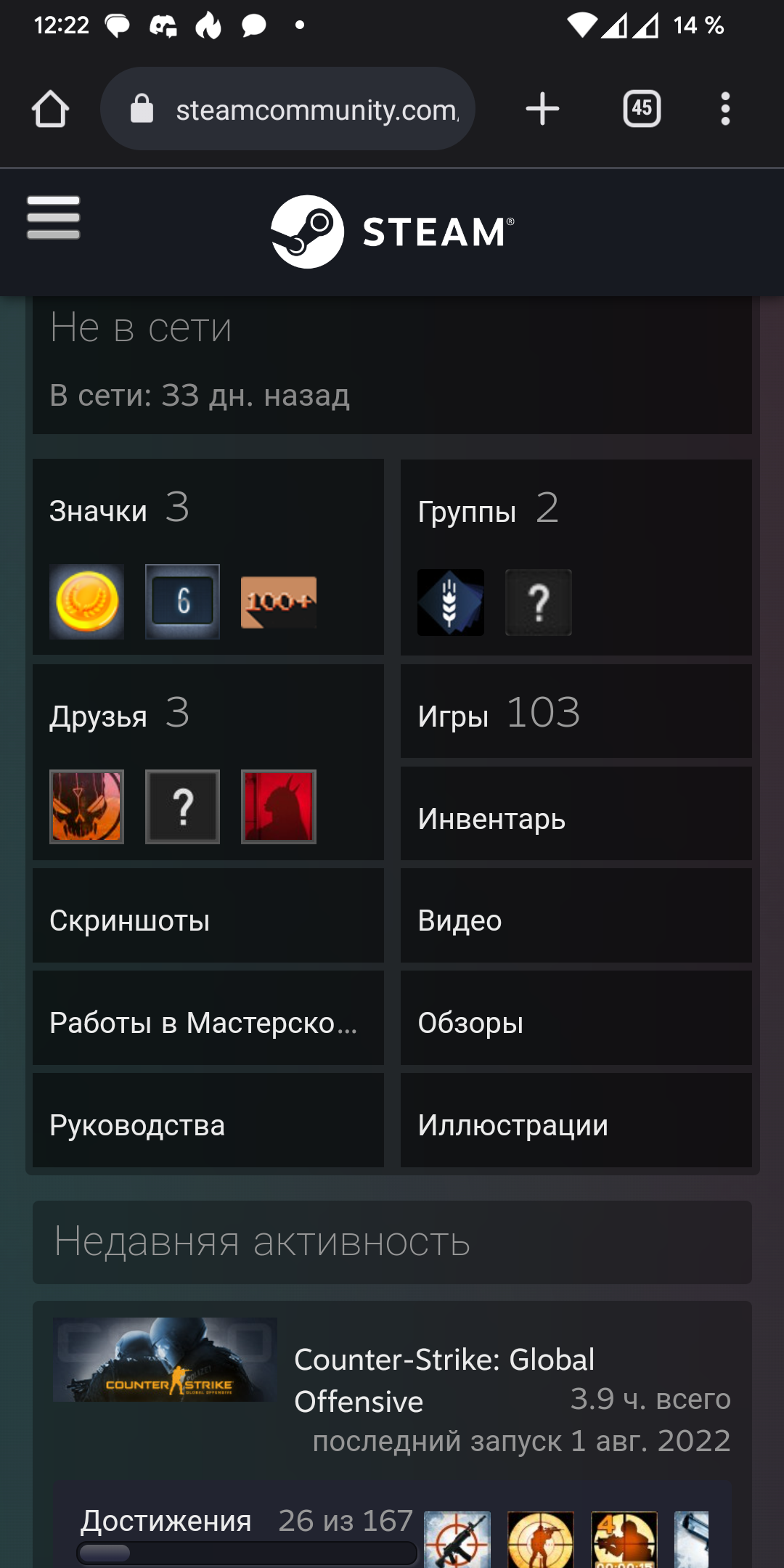The width and height of the screenshot is (784, 1568).
Task: Tap the 100+ games badge icon
Action: [x=279, y=603]
